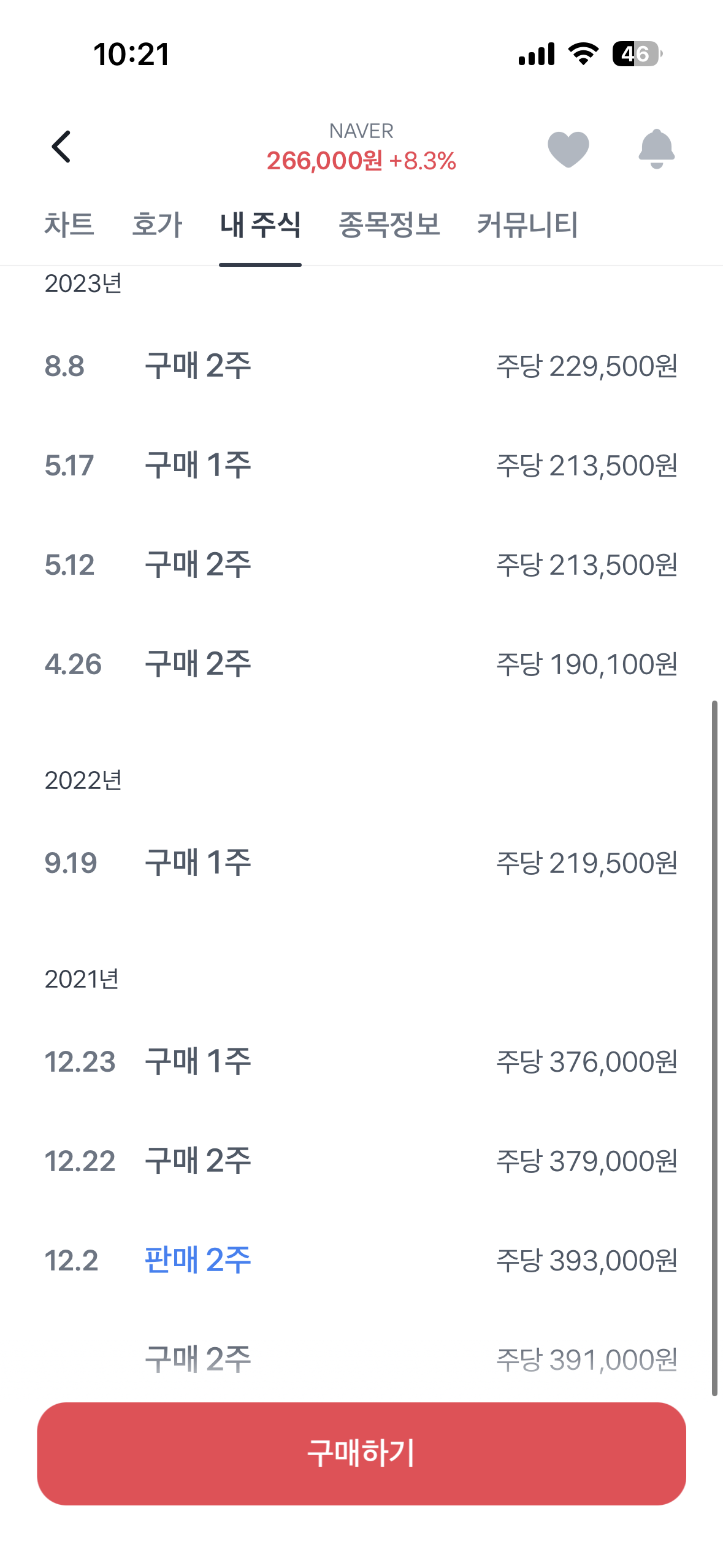The height and width of the screenshot is (1568, 723).
Task: Switch to the 커뮤니티 tab
Action: tap(527, 225)
